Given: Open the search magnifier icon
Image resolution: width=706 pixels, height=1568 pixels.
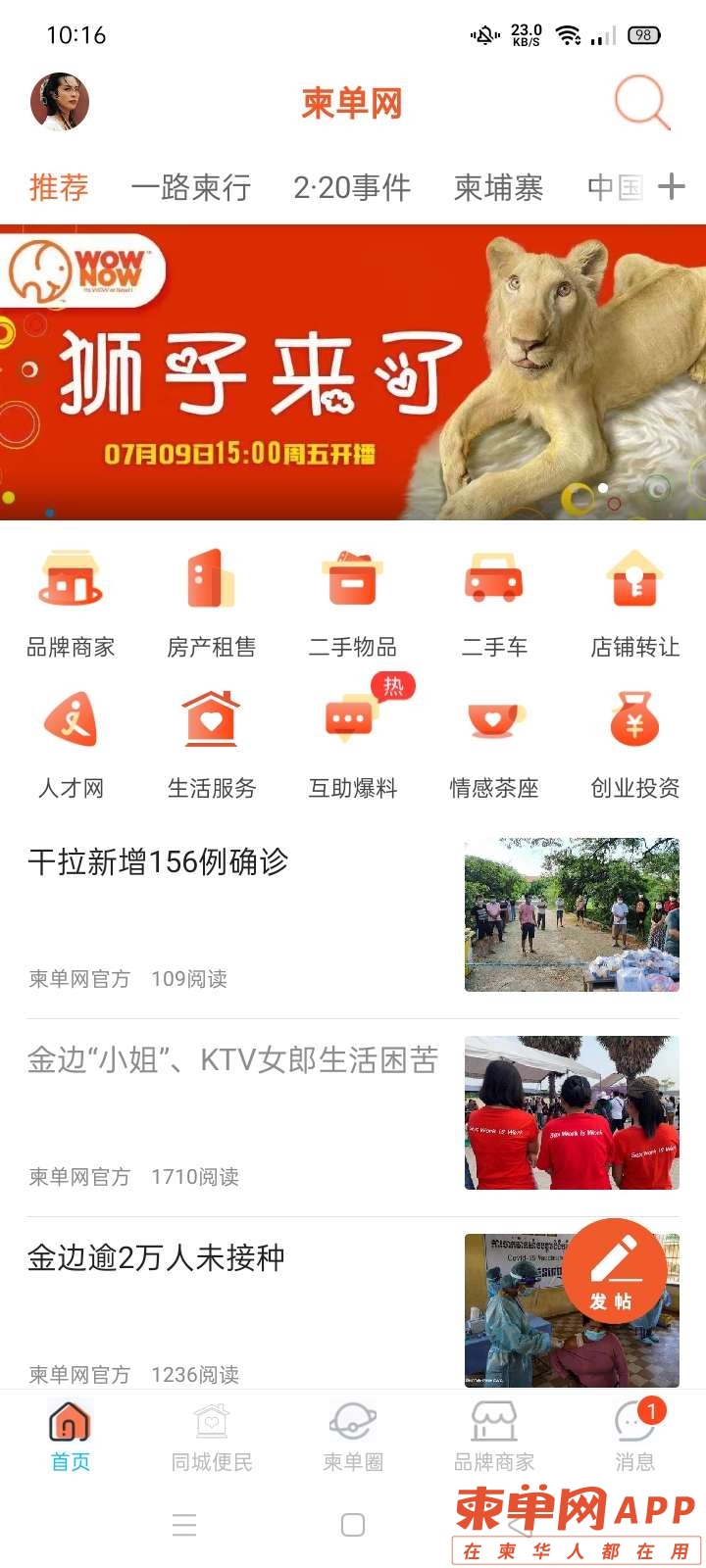Looking at the screenshot, I should (x=642, y=102).
